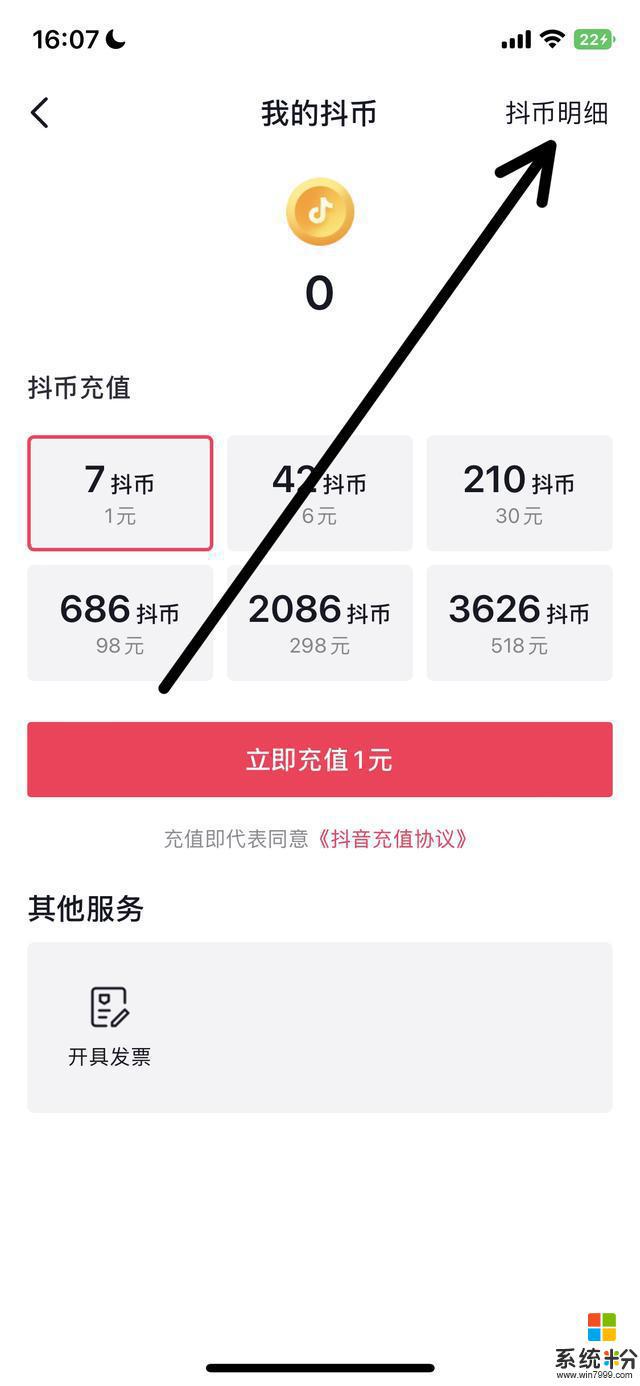640x1386 pixels.
Task: Open 开具发票 invoice service
Action: tap(109, 1025)
